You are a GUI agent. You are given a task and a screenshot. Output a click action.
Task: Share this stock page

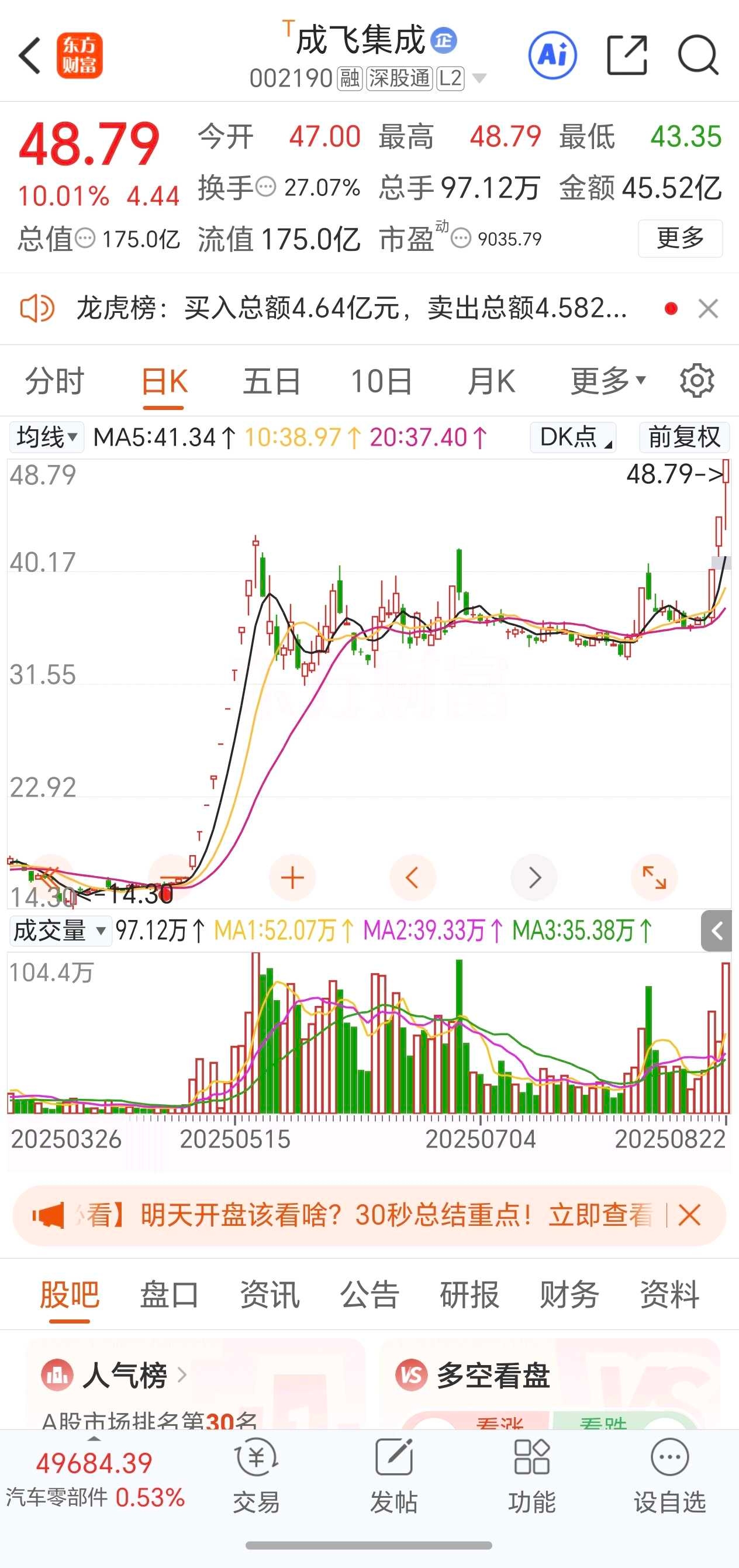[627, 56]
